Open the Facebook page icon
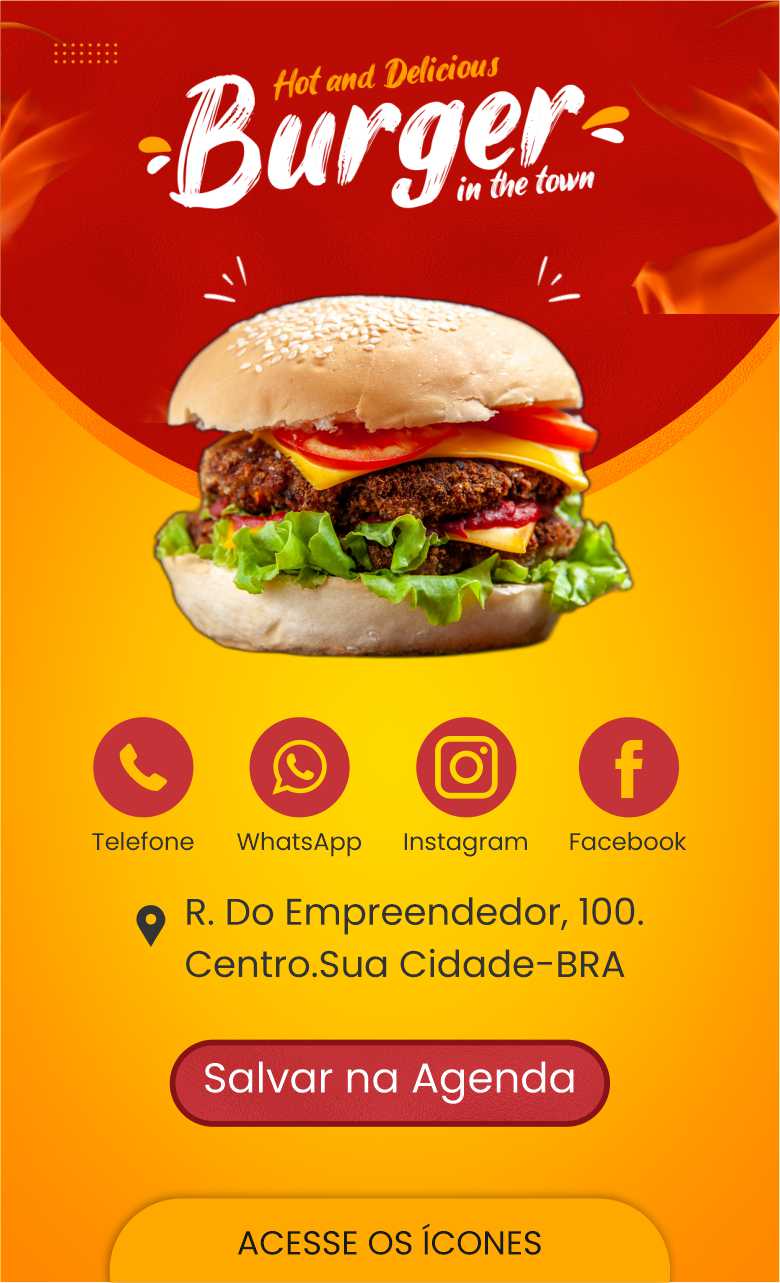780x1283 pixels. (x=628, y=767)
